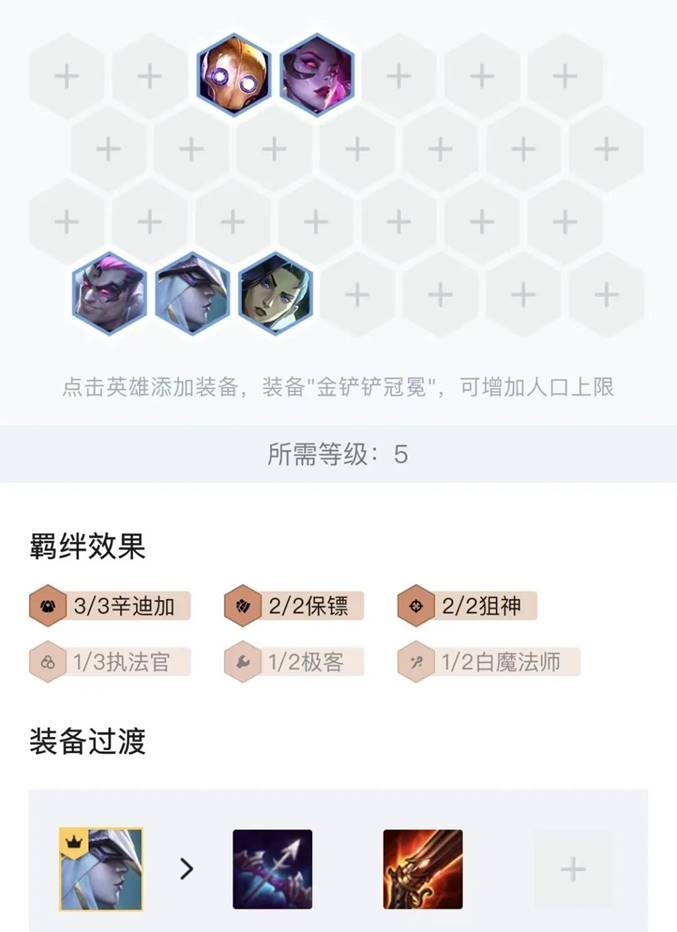Add equipment in the empty plus slot
Image resolution: width=677 pixels, height=932 pixels.
point(573,869)
